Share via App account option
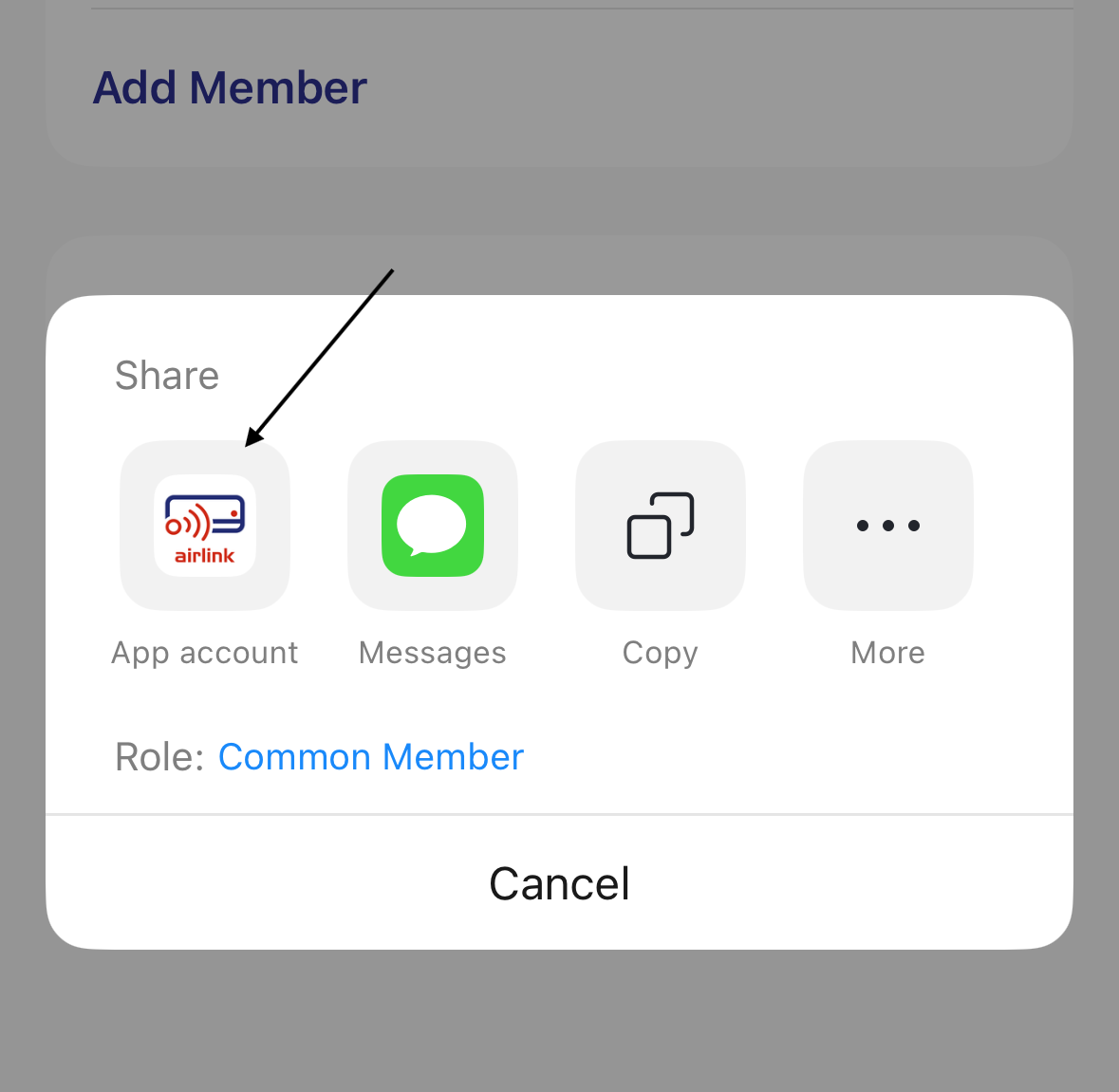This screenshot has height=1092, width=1119. click(205, 526)
